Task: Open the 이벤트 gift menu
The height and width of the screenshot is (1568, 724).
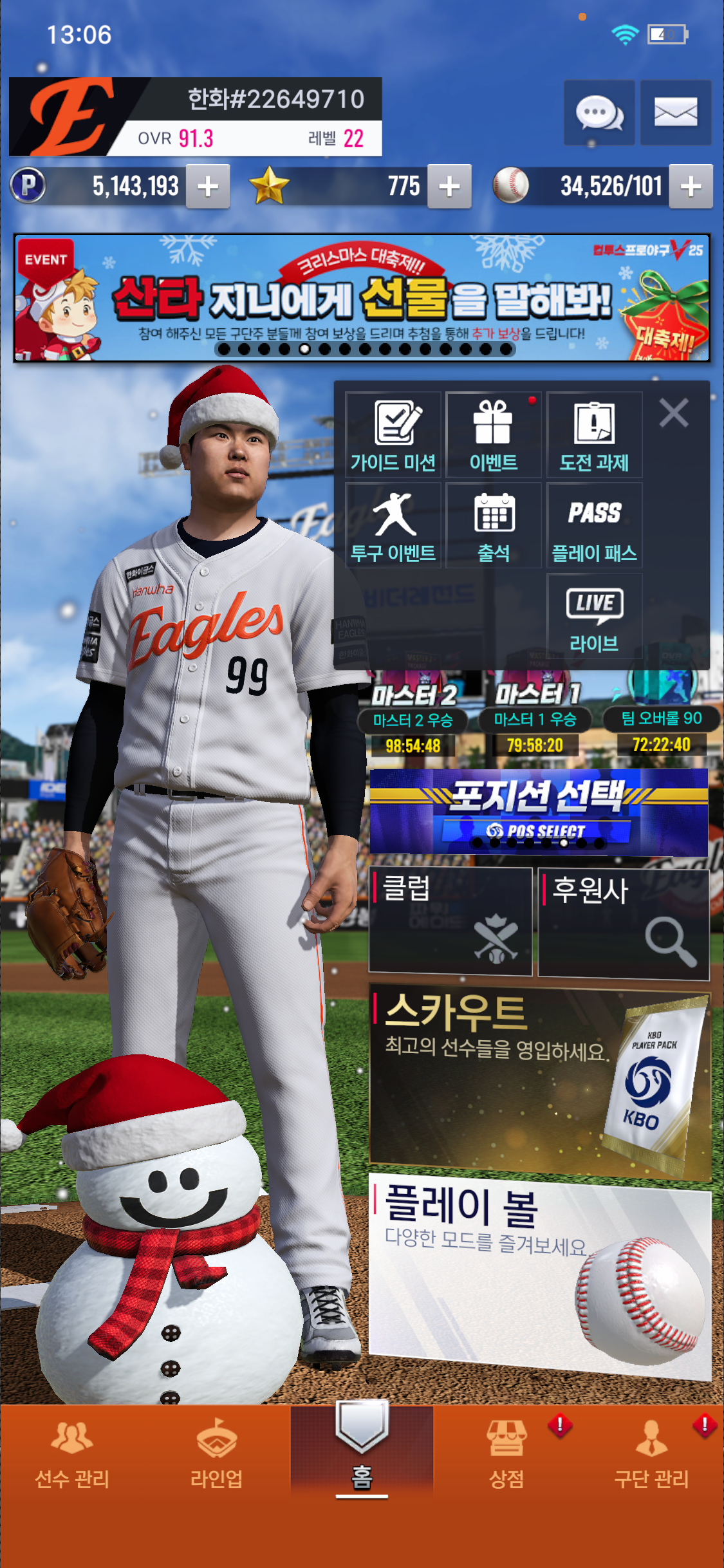Action: point(494,435)
